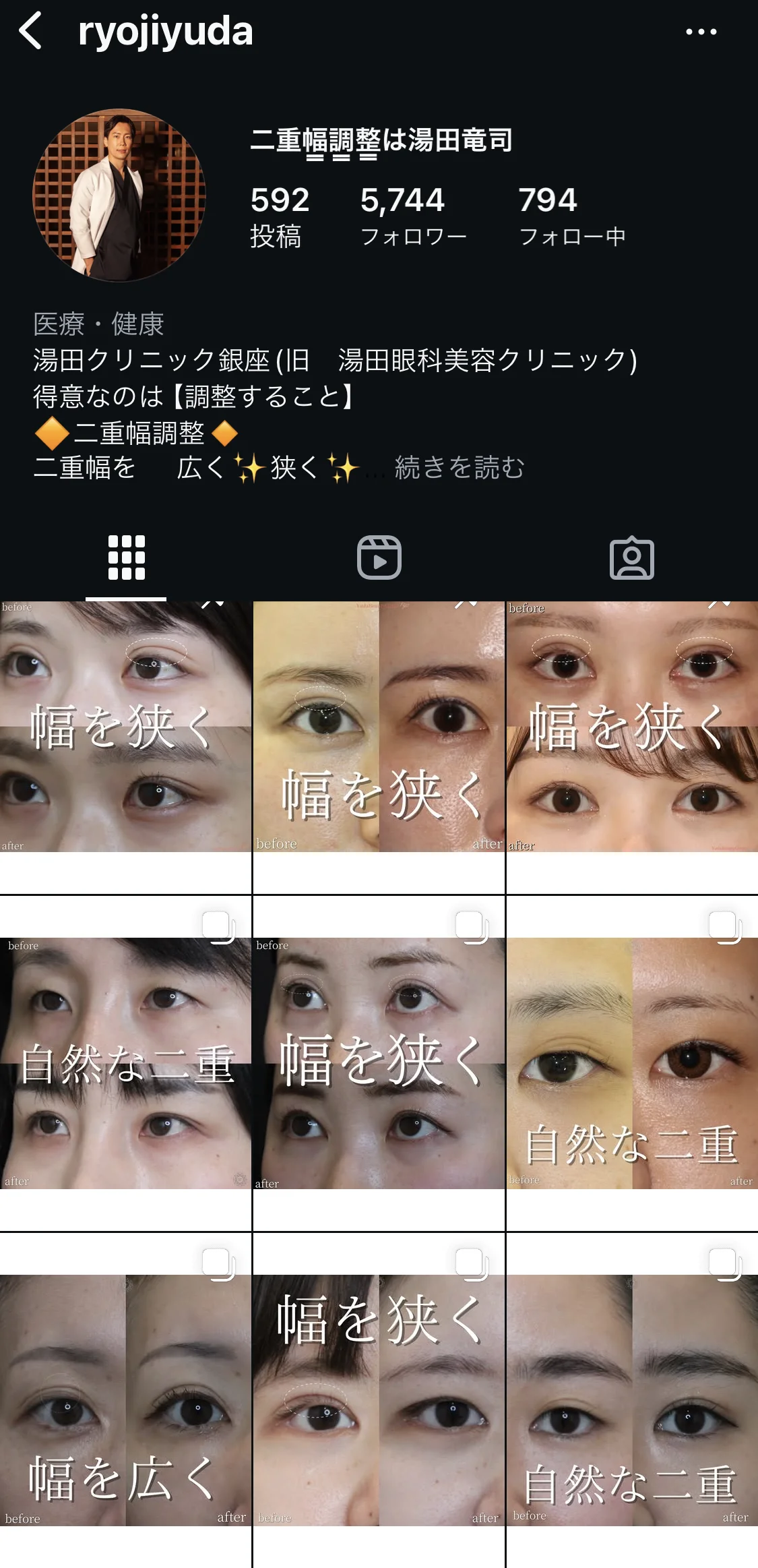Image resolution: width=758 pixels, height=1568 pixels.
Task: Open bottom row center 幅を狭く post
Action: pyautogui.click(x=379, y=1401)
